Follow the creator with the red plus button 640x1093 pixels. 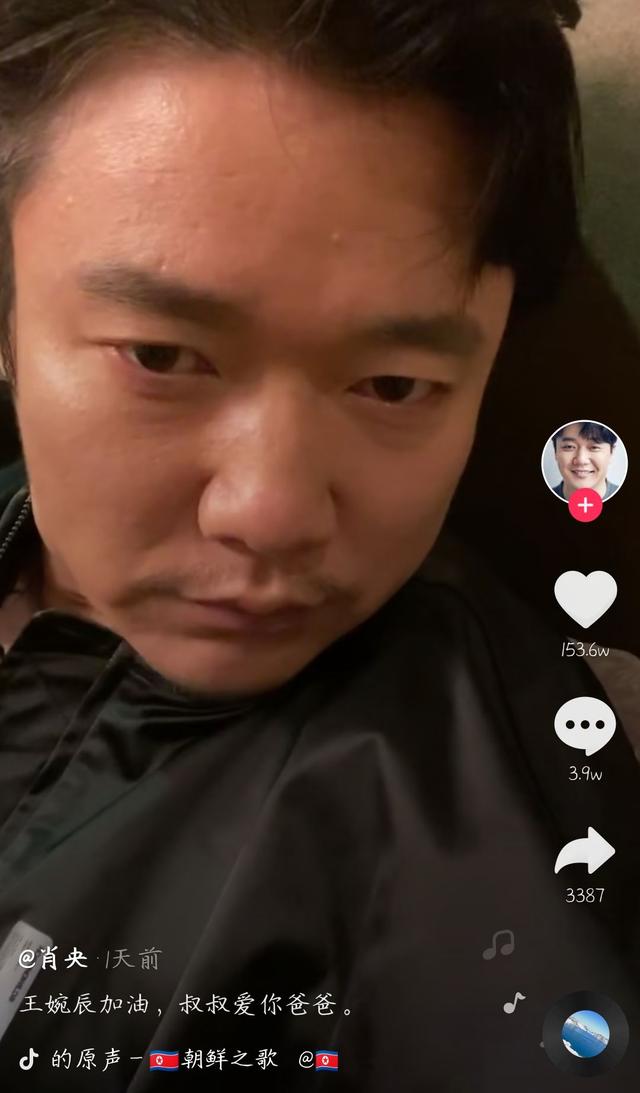point(585,505)
